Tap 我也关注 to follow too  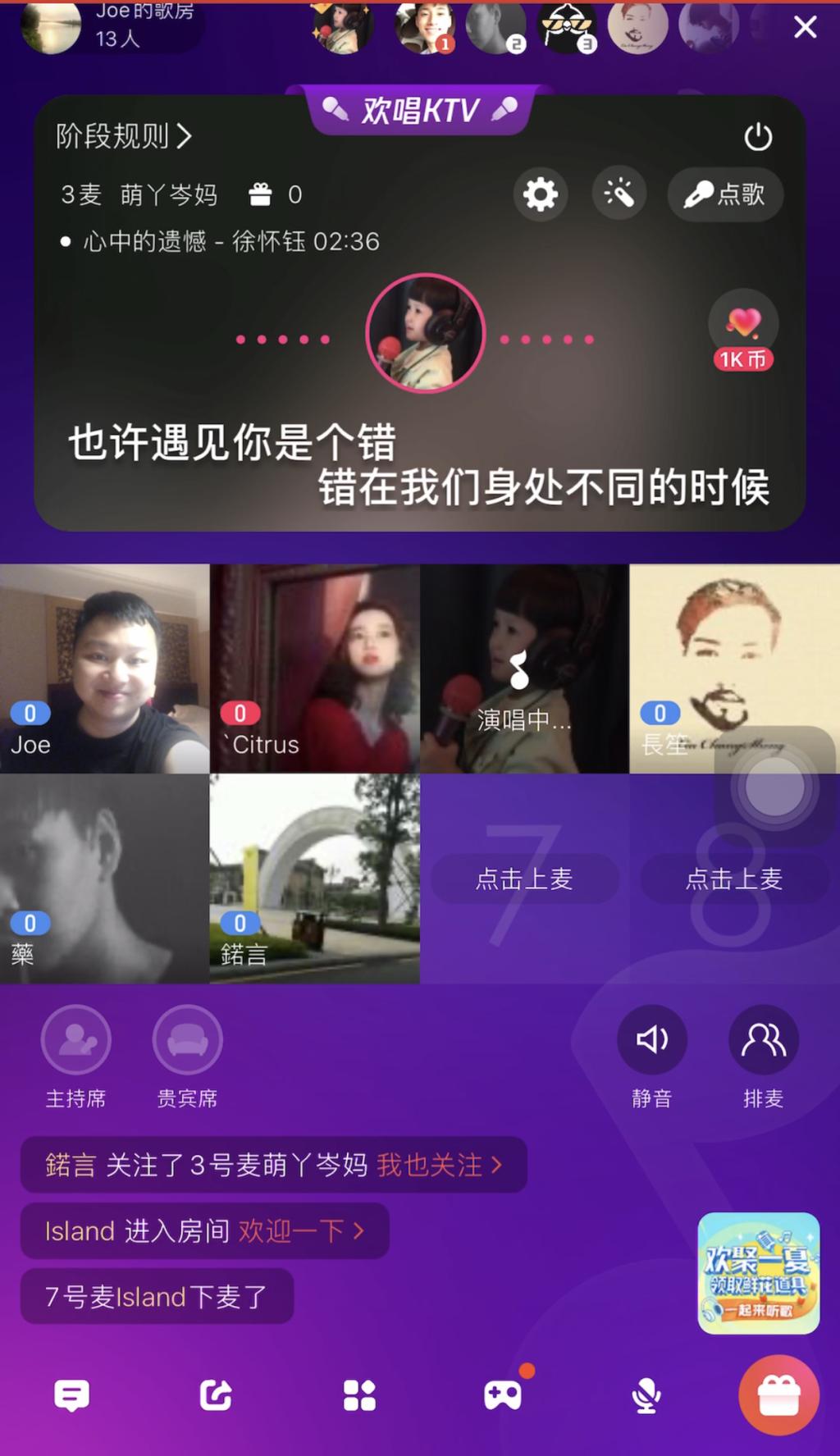tap(438, 1165)
